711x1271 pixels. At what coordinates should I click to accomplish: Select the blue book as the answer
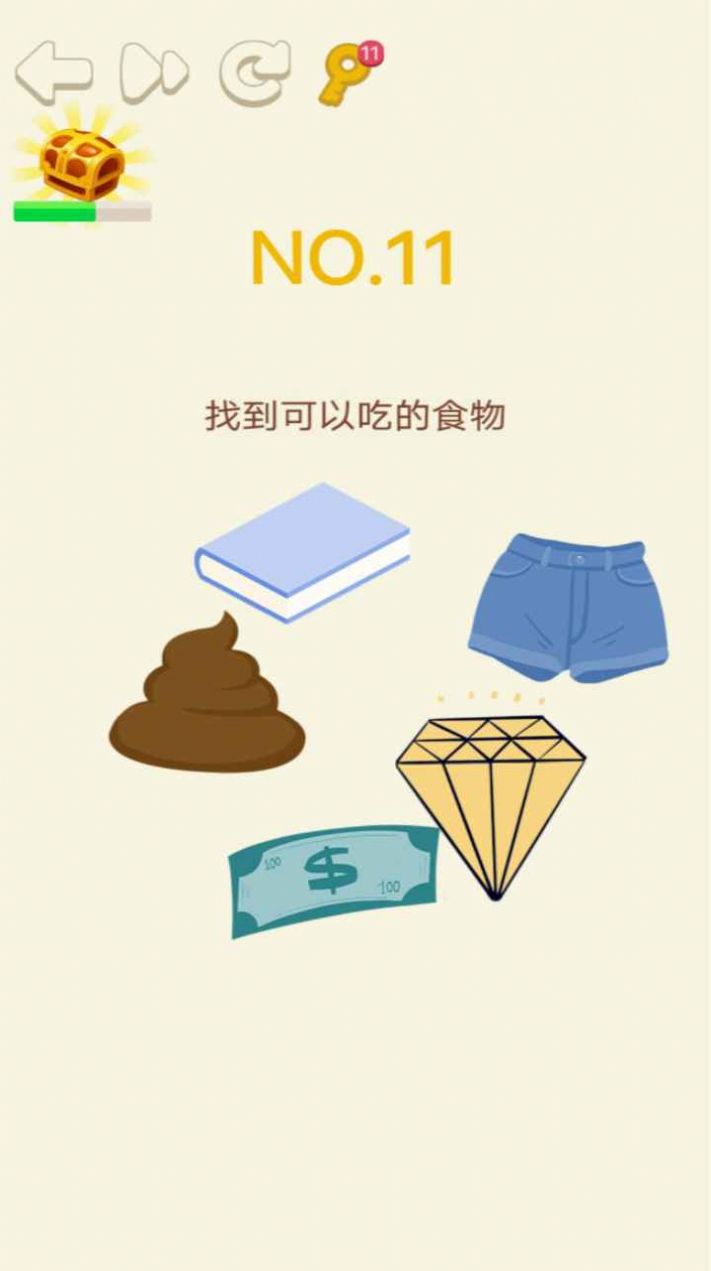pyautogui.click(x=302, y=551)
